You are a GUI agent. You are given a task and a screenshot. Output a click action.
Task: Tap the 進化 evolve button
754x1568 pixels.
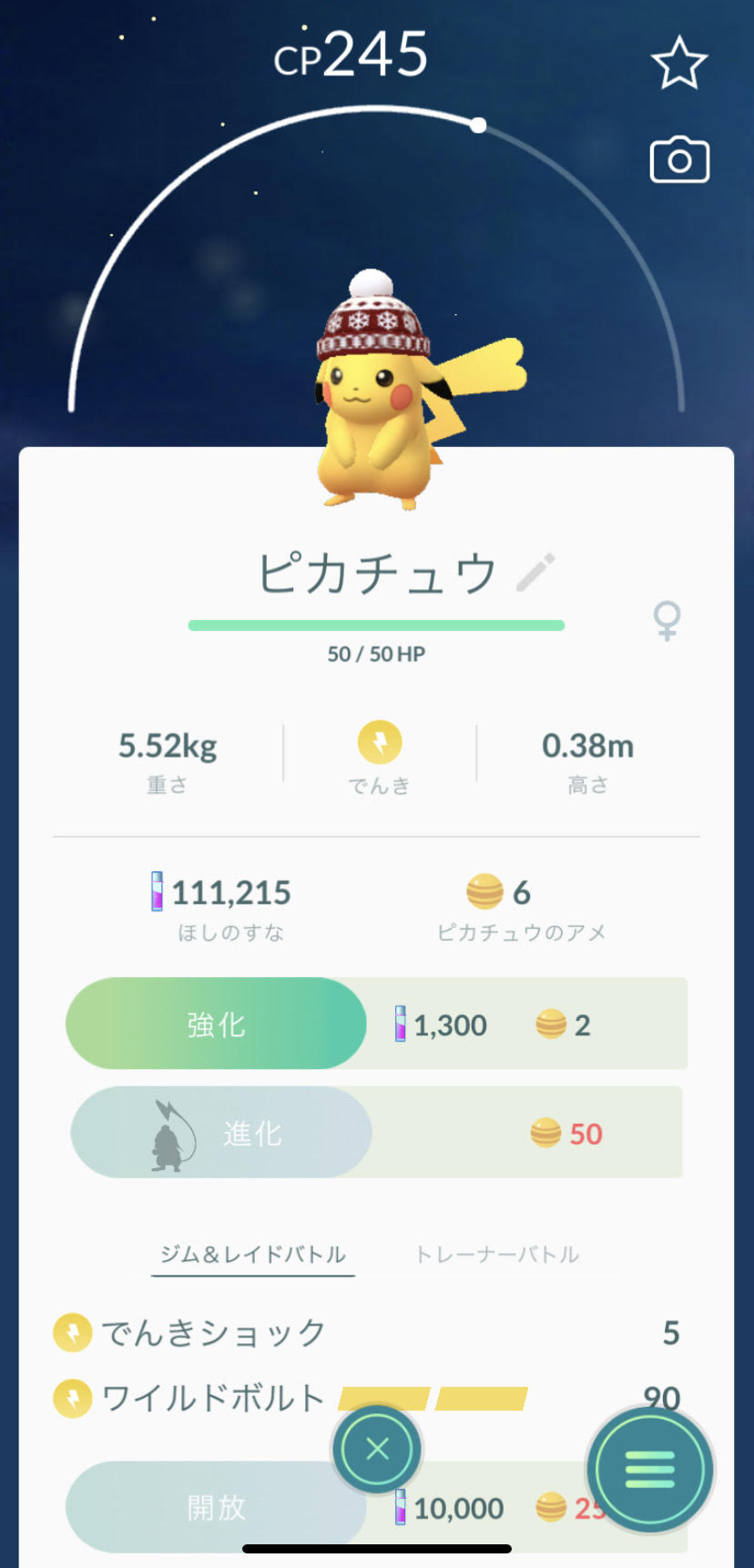(222, 1133)
